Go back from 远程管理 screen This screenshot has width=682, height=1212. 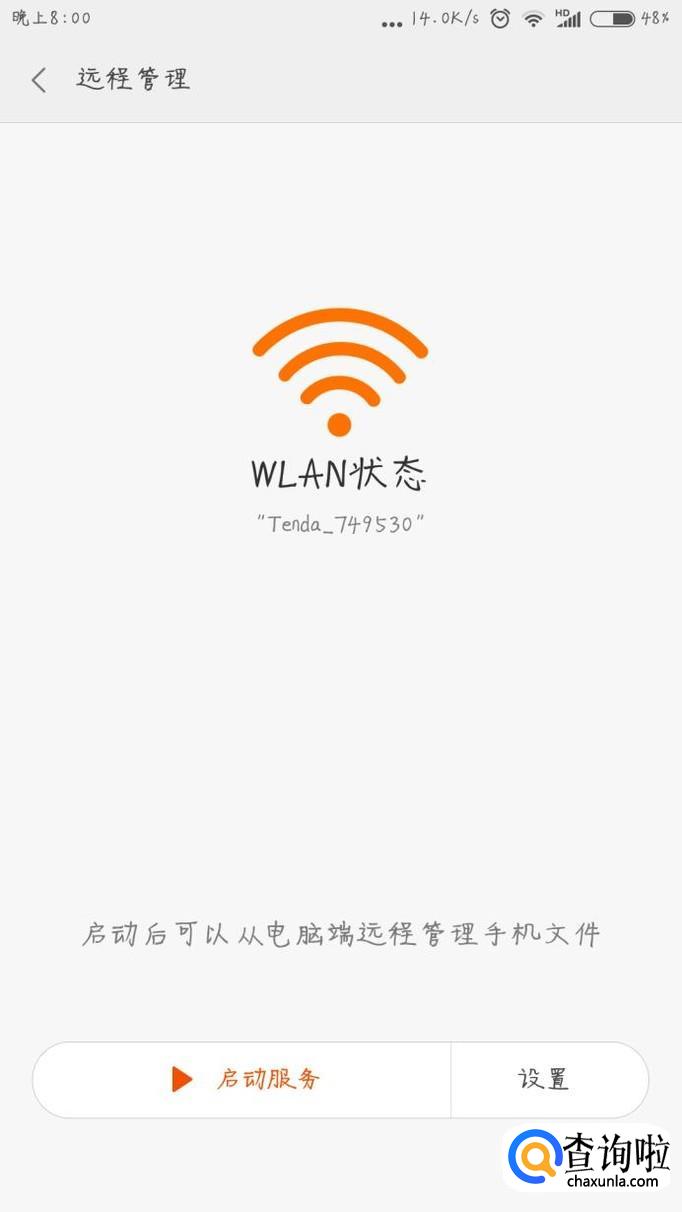tap(39, 80)
